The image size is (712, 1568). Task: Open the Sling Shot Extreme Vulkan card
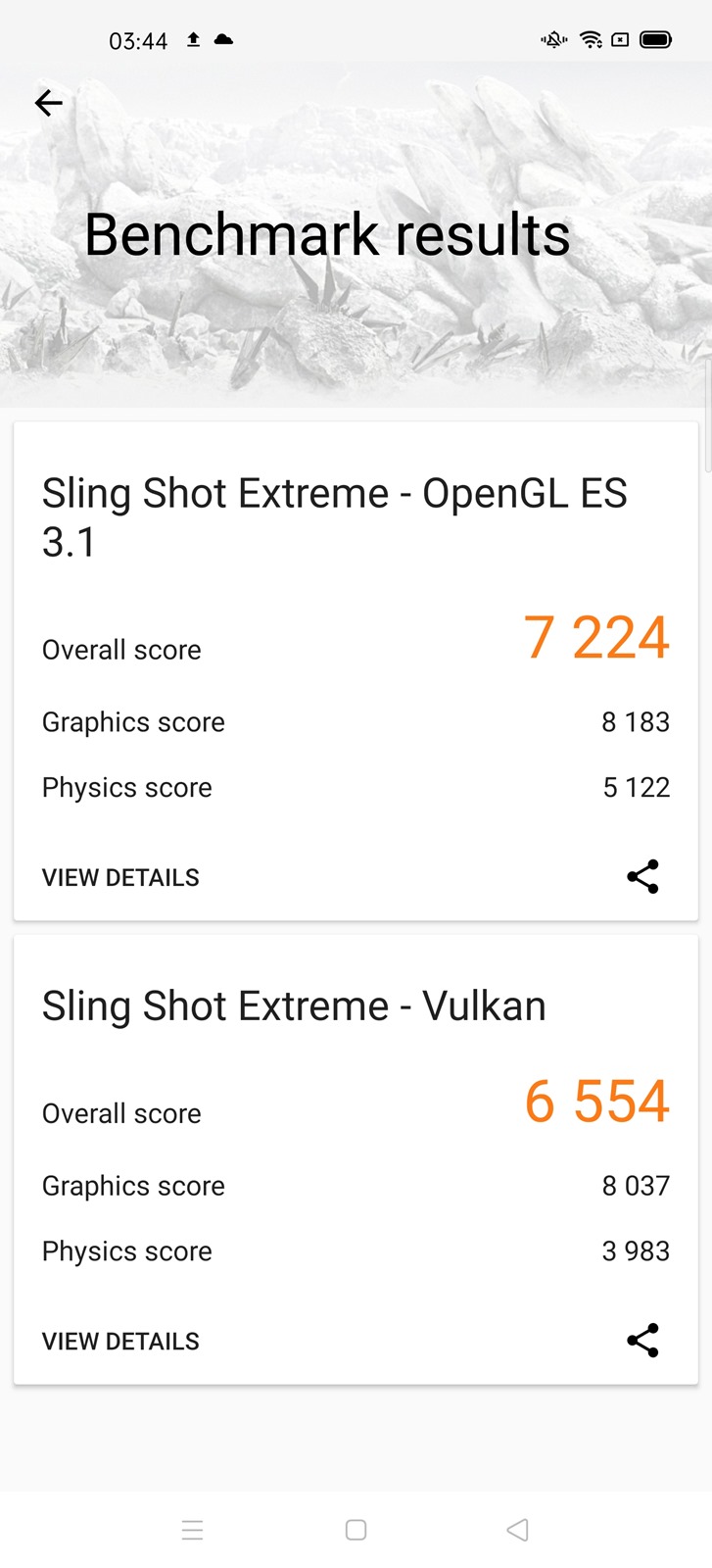pyautogui.click(x=294, y=1006)
